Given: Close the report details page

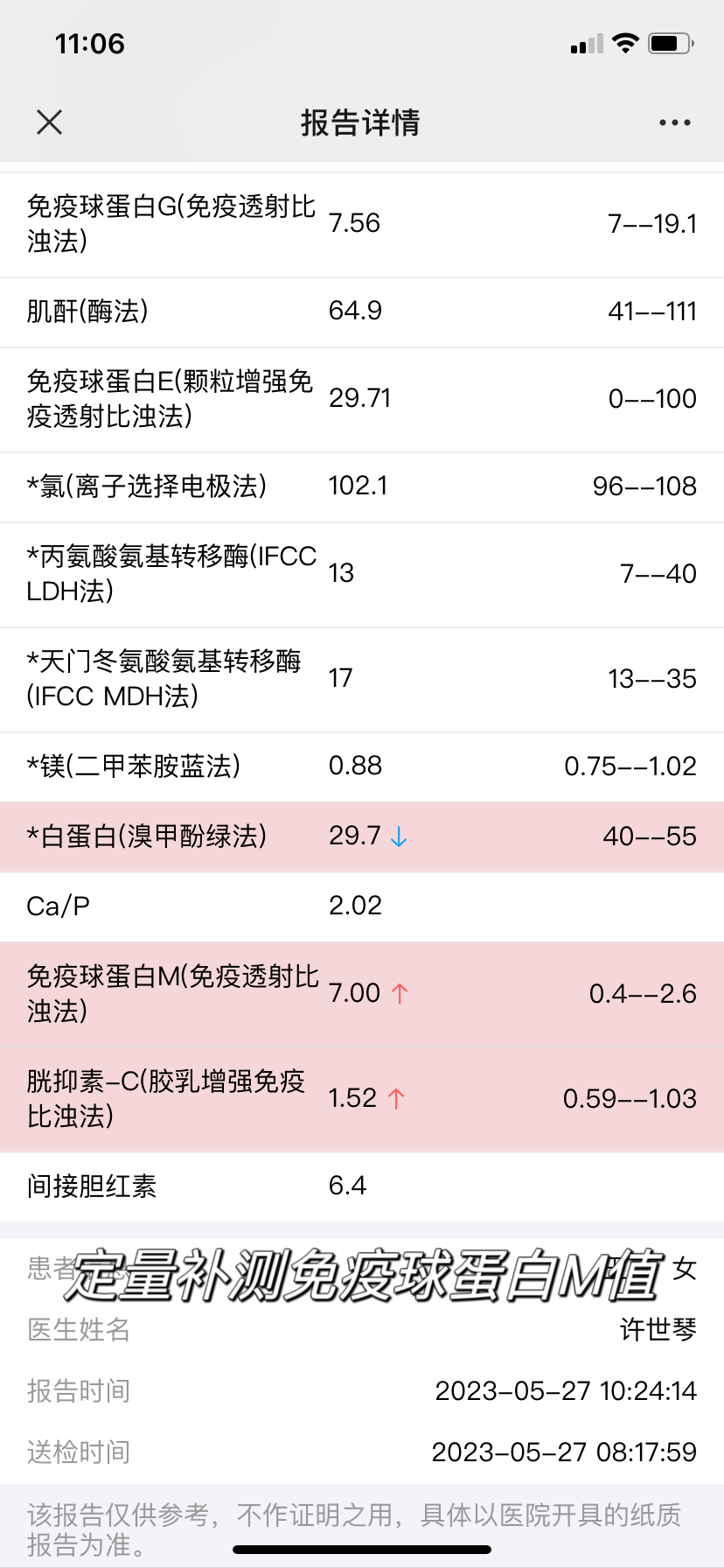Looking at the screenshot, I should click(50, 122).
